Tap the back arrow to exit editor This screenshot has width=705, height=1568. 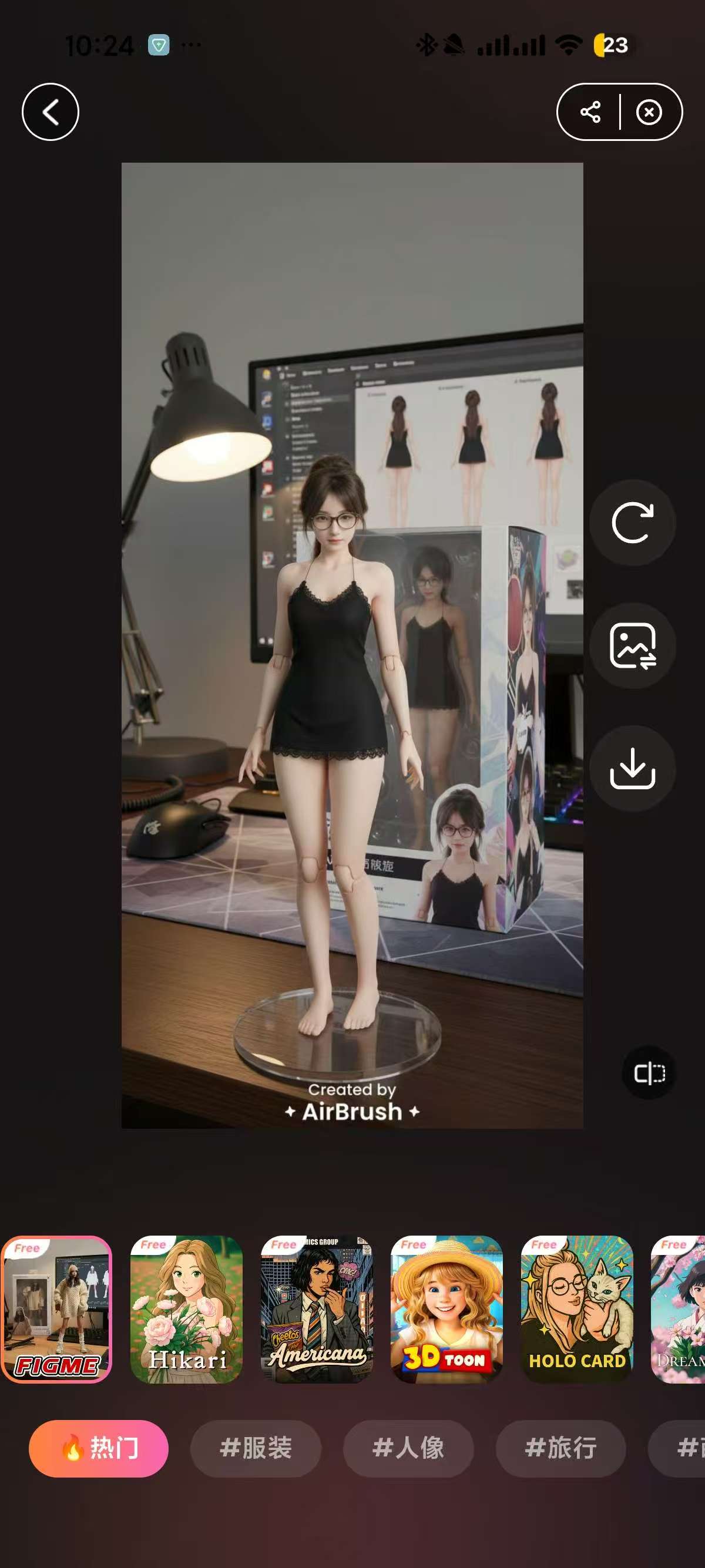click(x=51, y=112)
